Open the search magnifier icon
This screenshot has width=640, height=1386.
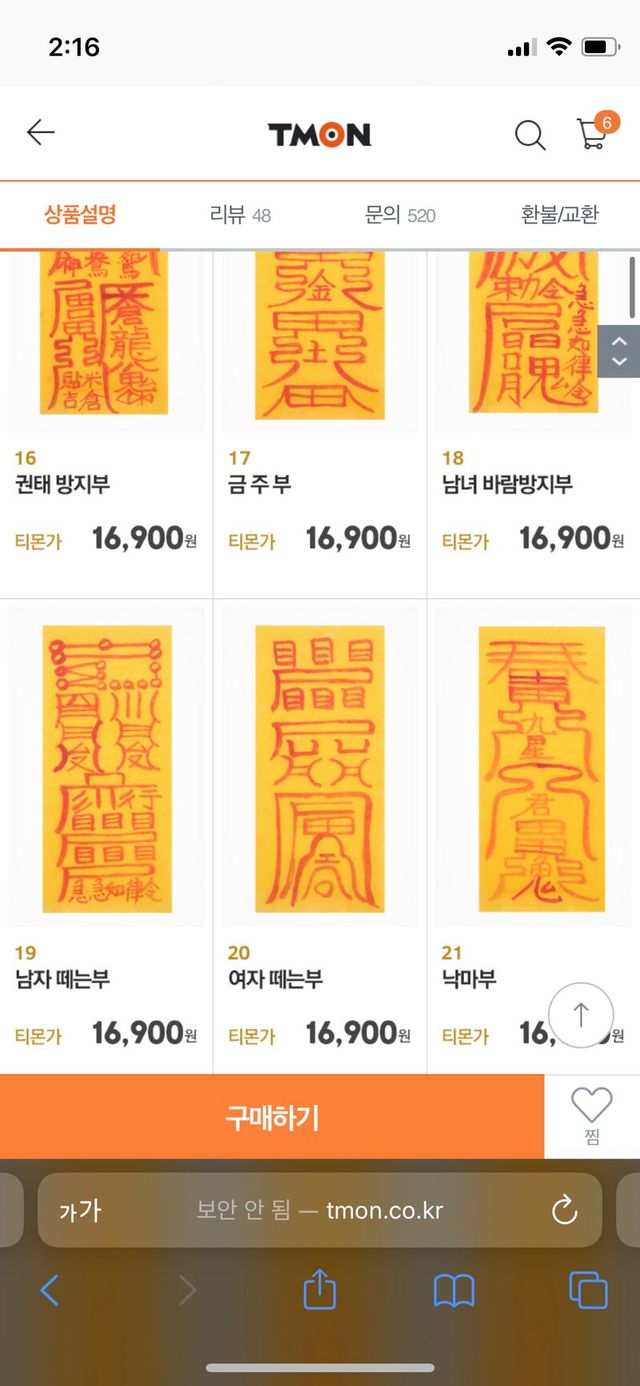click(530, 134)
